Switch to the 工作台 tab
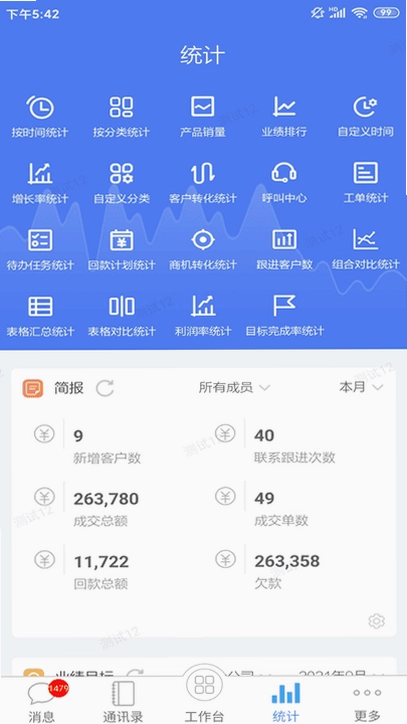 point(204,695)
